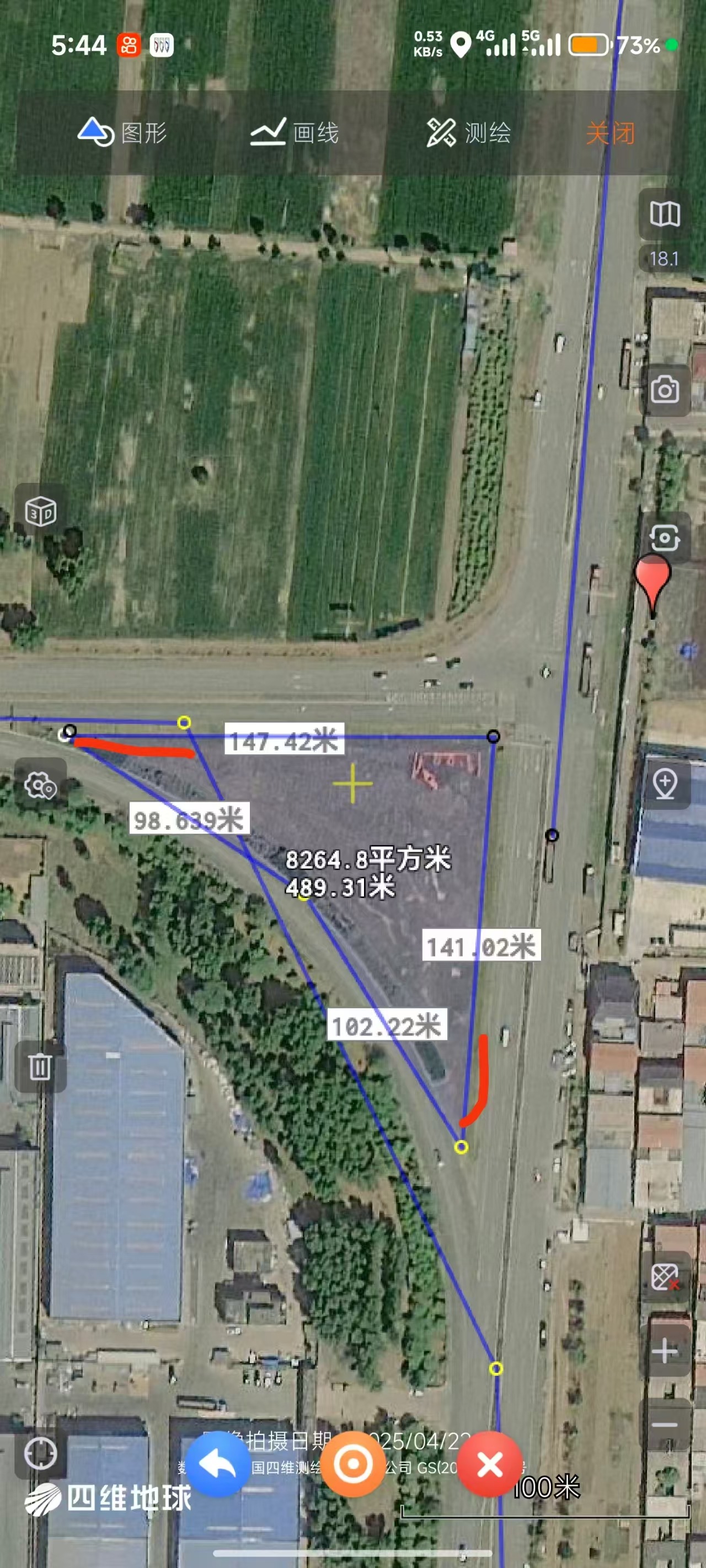The image size is (706, 1568).
Task: Switch to 3D view
Action: [x=41, y=511]
